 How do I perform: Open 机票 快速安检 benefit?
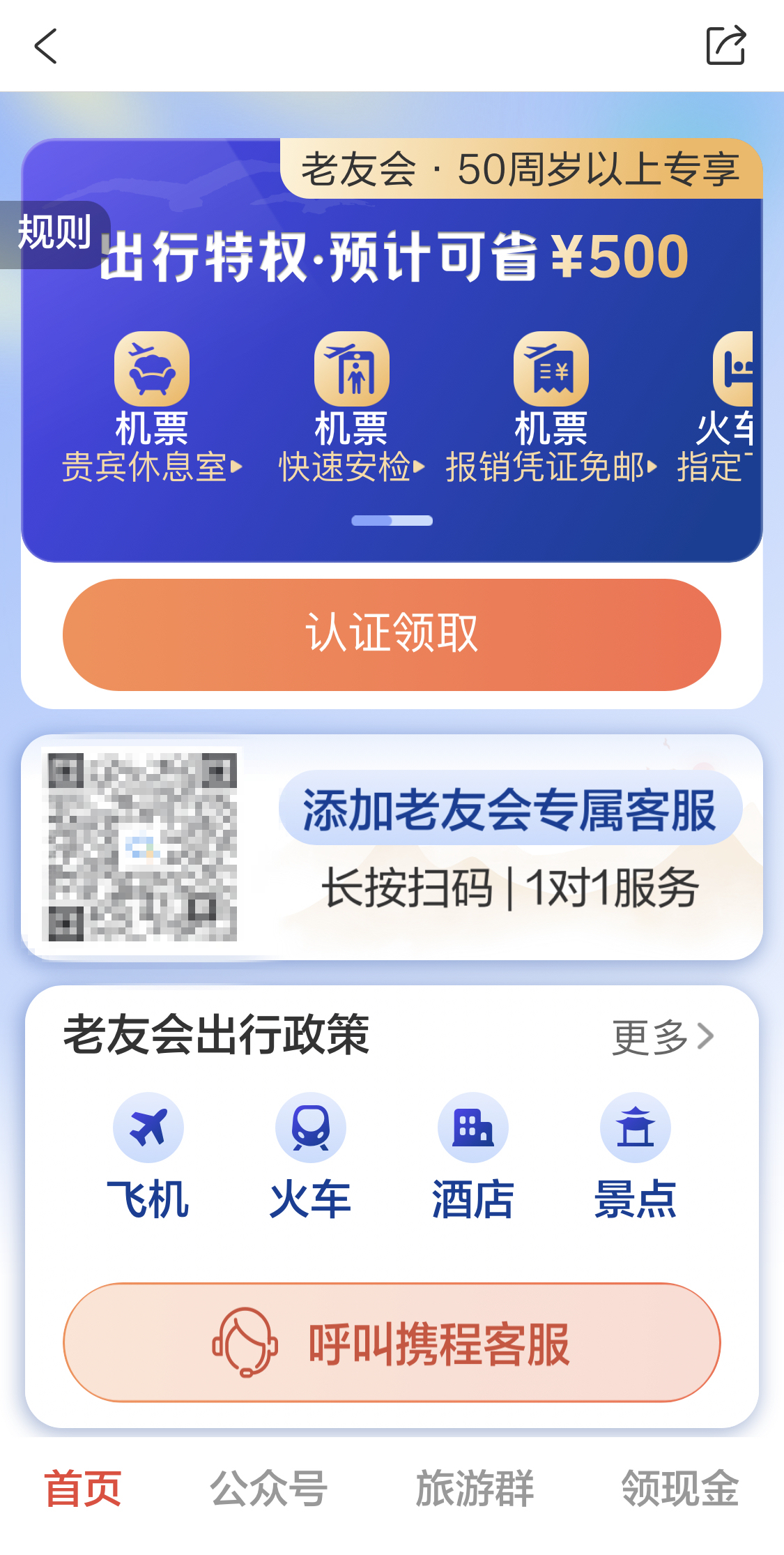[x=351, y=408]
